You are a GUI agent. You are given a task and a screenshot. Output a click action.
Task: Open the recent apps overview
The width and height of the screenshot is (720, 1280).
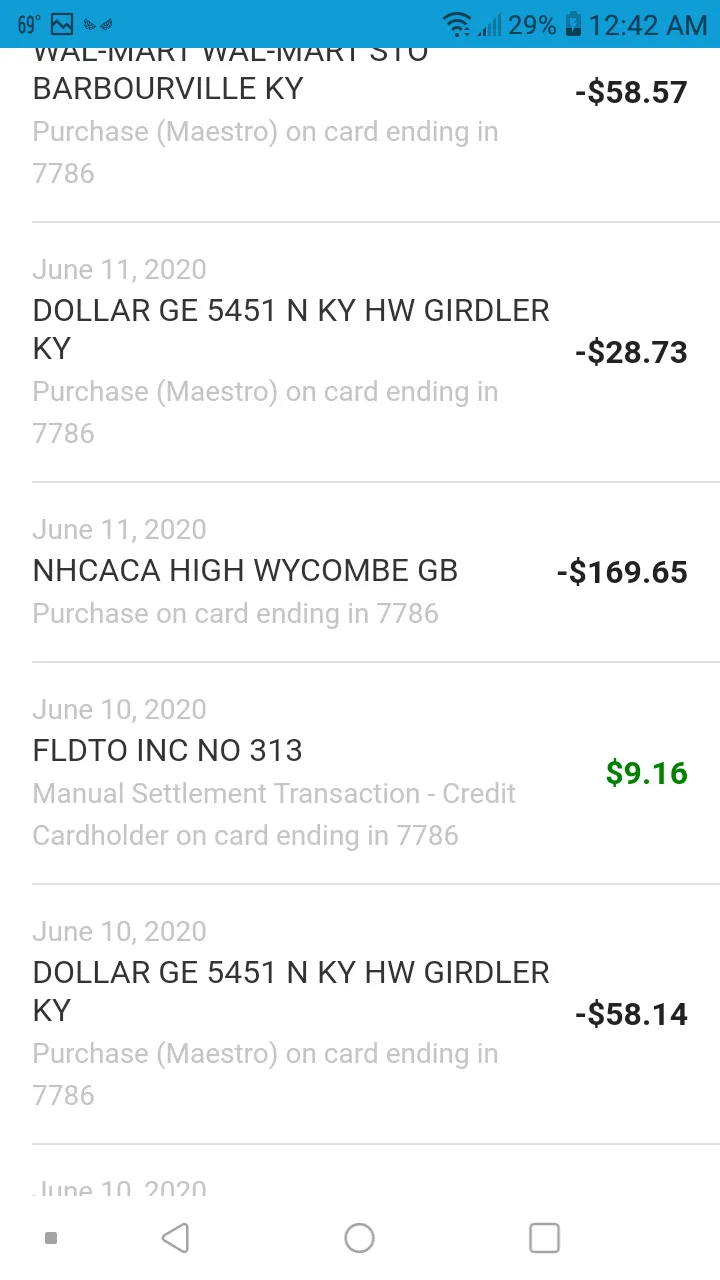544,1238
